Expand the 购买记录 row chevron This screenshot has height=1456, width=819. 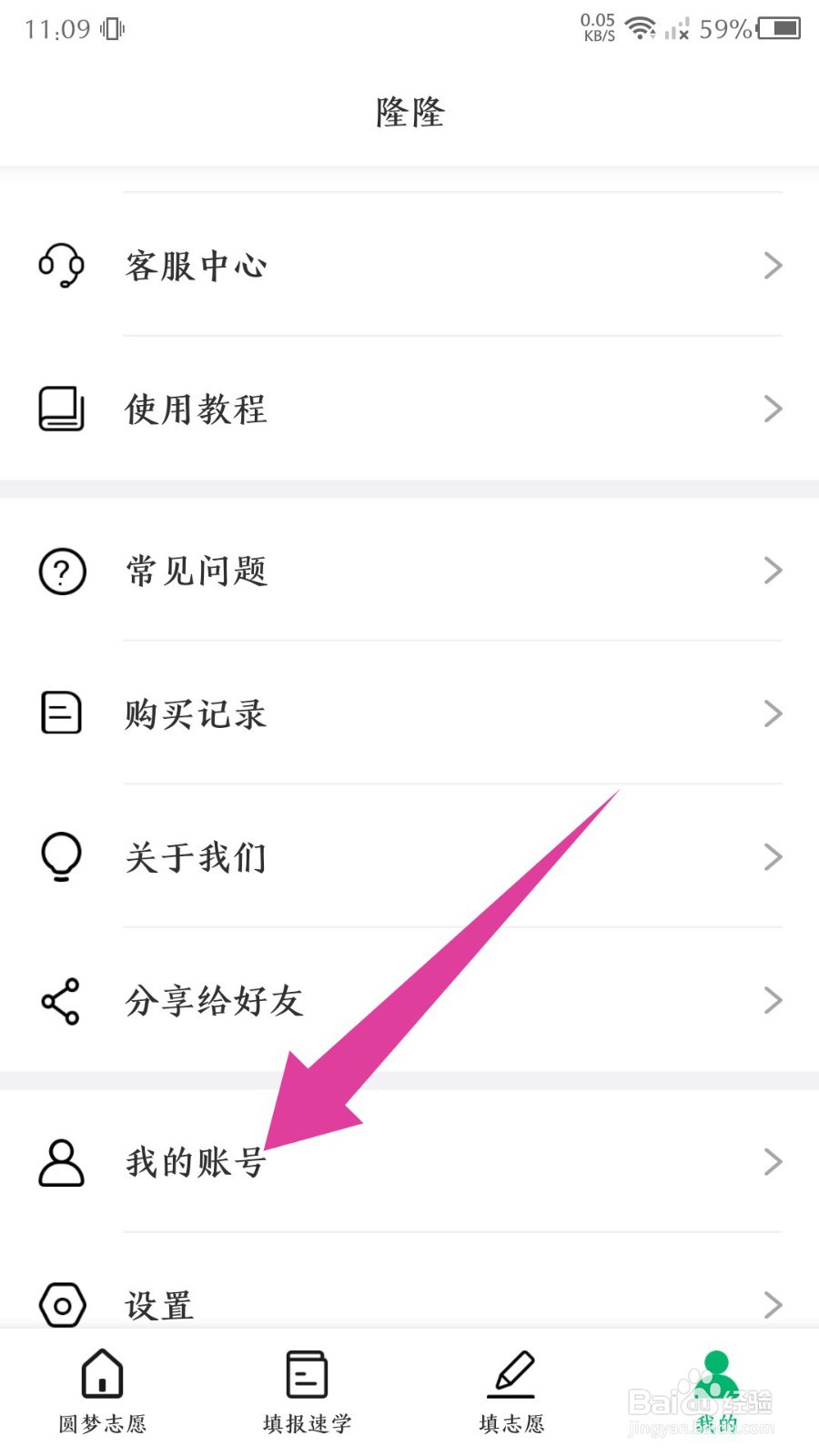[772, 713]
